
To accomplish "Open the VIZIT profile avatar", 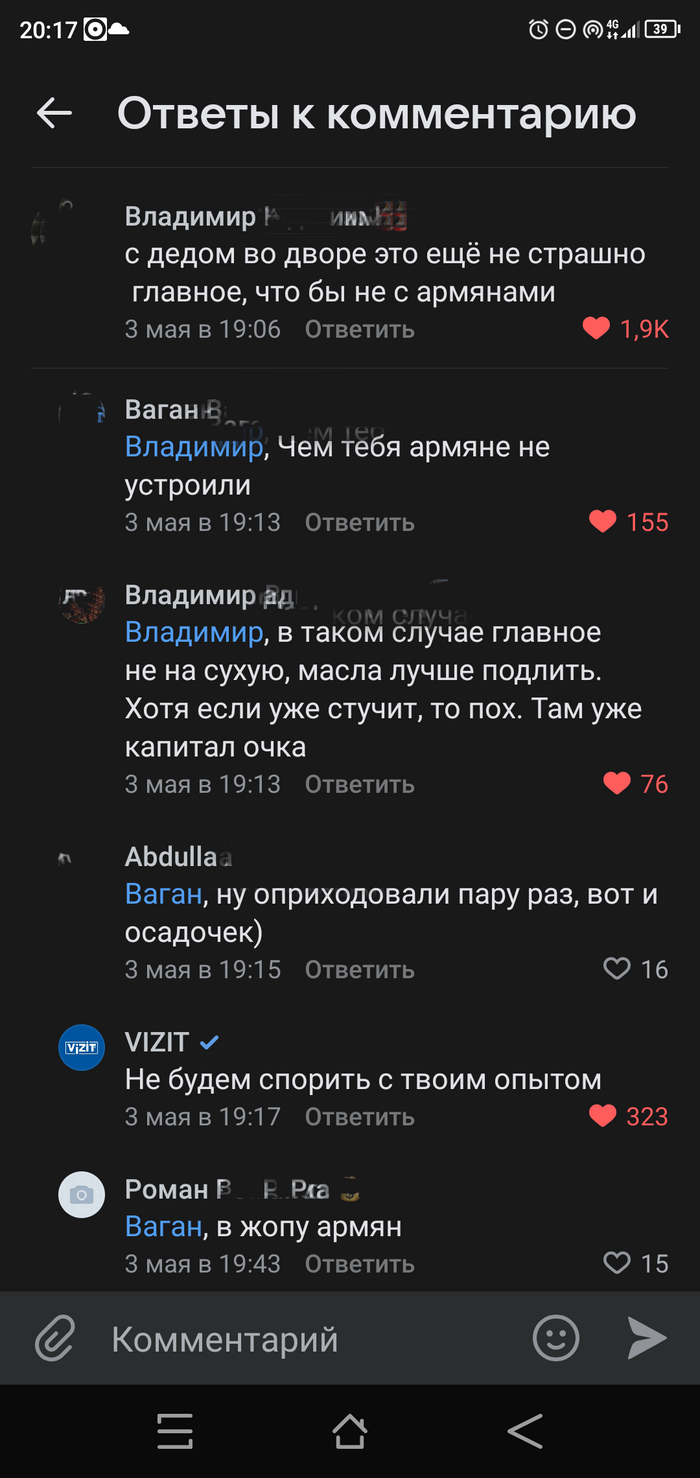I will (82, 1047).
